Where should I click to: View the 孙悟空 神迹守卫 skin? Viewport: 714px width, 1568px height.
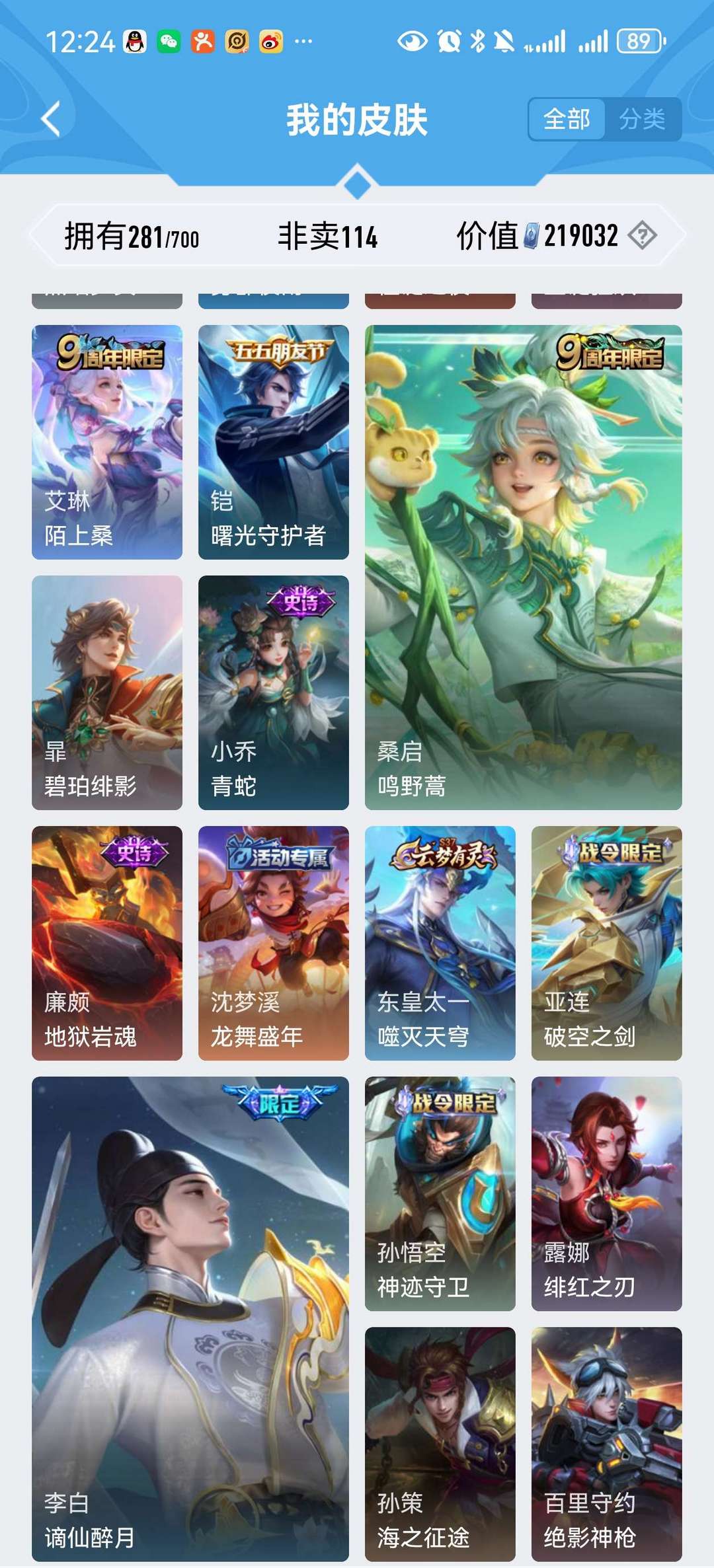[x=440, y=1193]
